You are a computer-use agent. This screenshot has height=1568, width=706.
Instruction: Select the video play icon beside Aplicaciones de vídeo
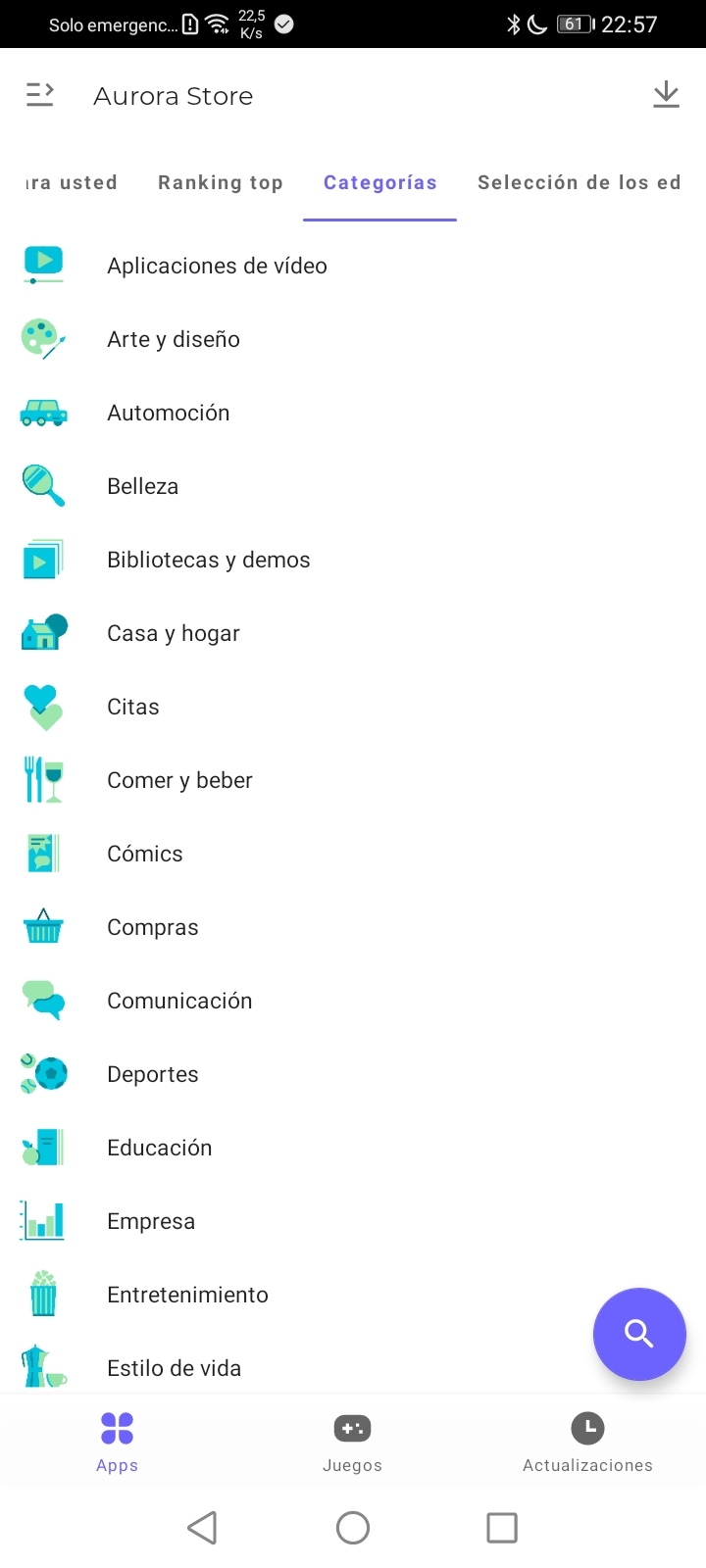43,265
